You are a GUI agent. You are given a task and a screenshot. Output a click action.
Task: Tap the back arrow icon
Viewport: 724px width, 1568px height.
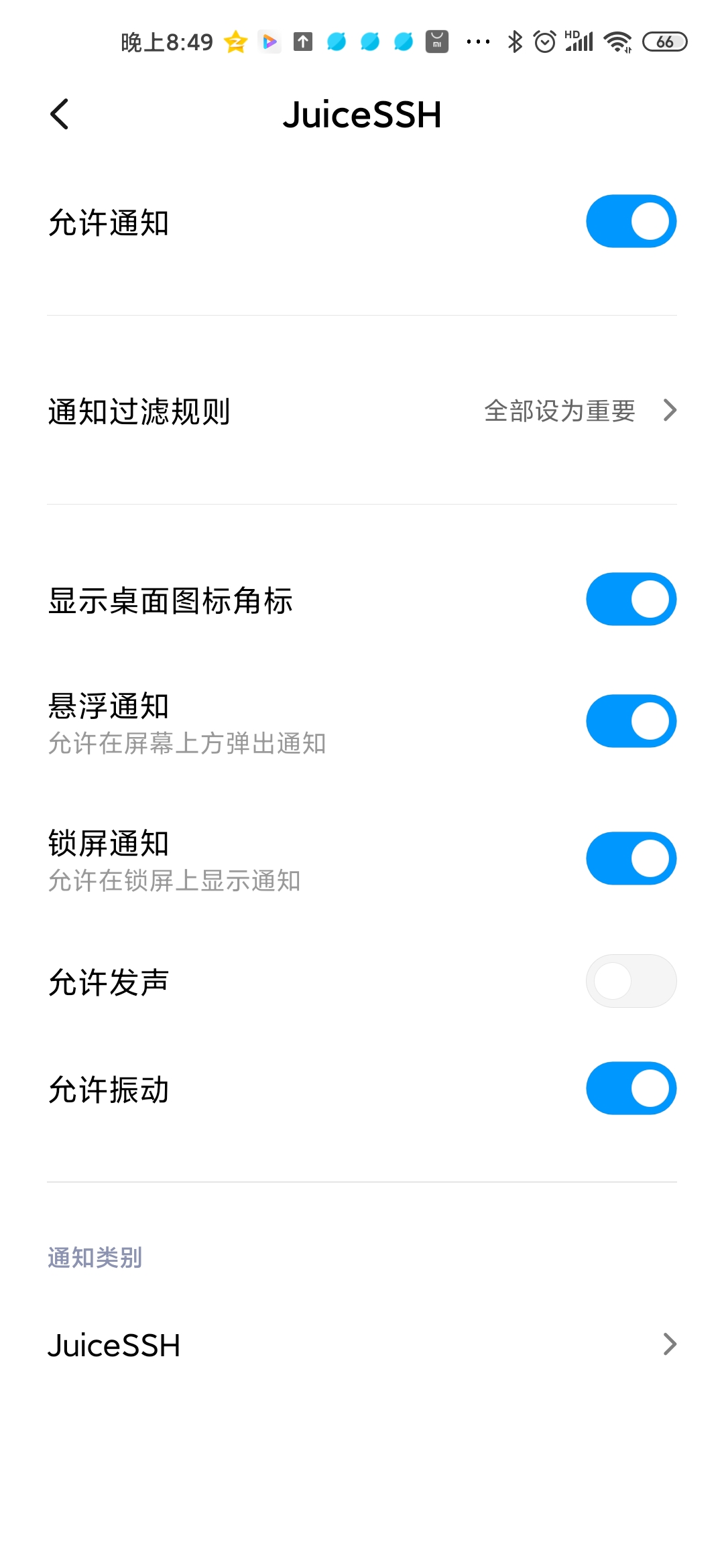[x=60, y=114]
